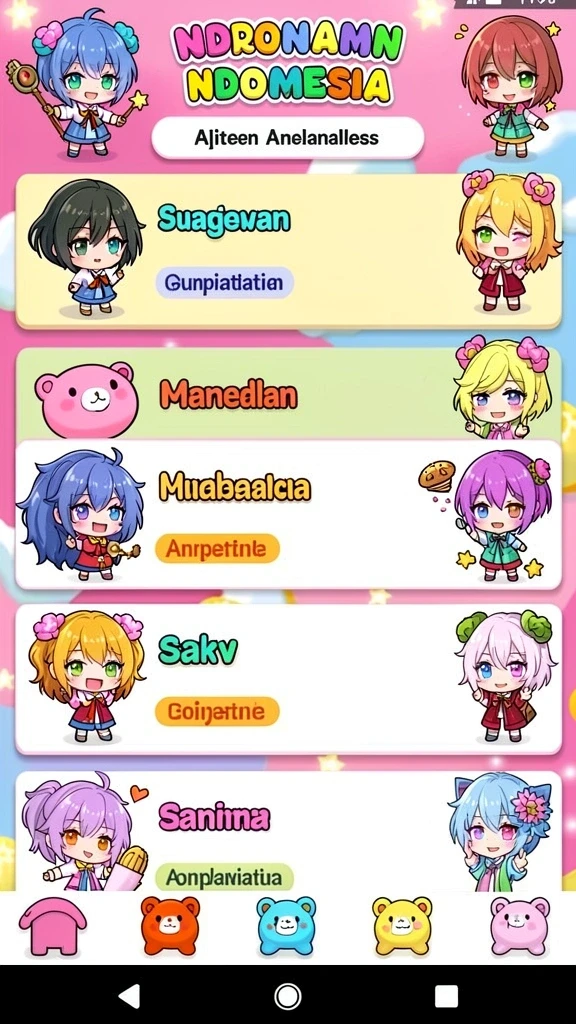
Task: Open the Suagewan card
Action: pyautogui.click(x=288, y=251)
